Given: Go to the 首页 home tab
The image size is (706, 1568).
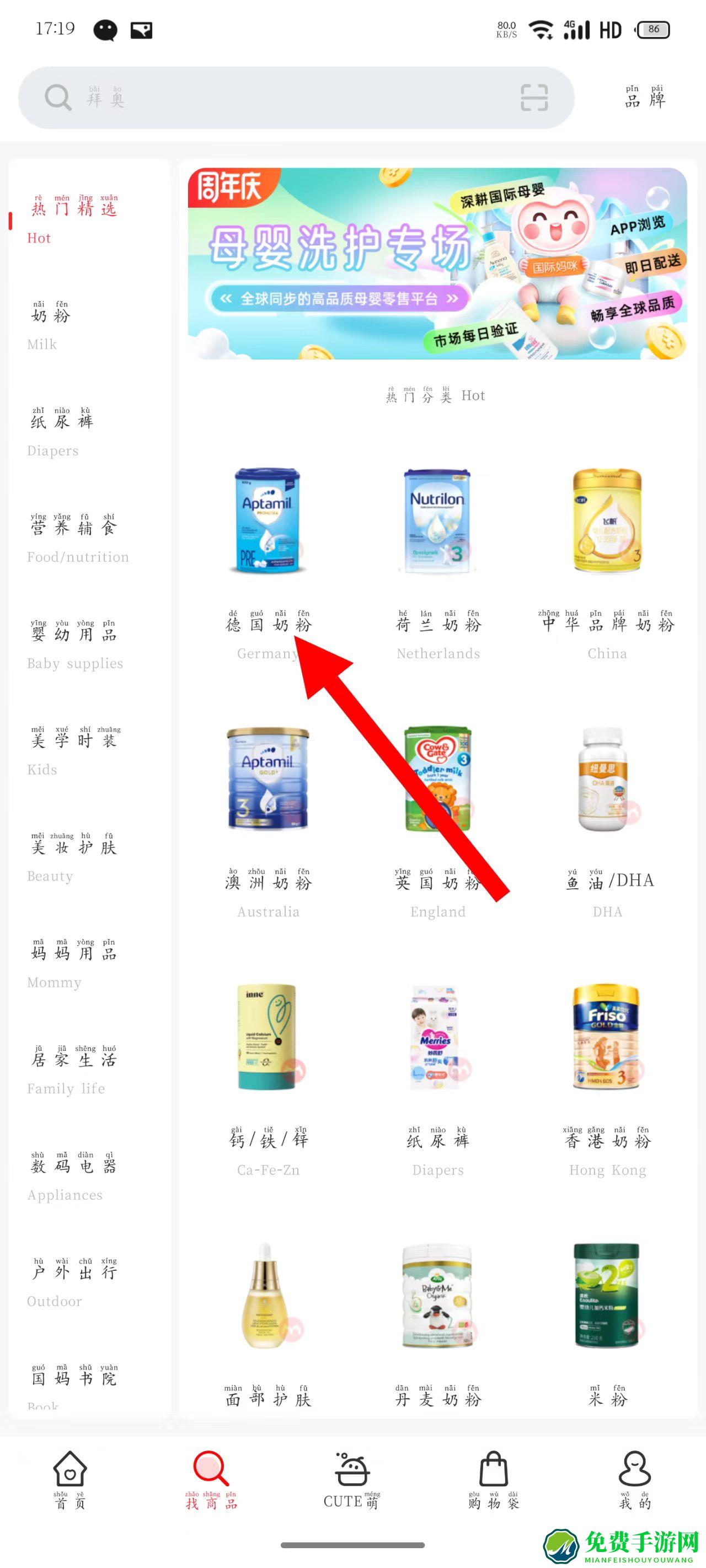Looking at the screenshot, I should (x=71, y=1480).
